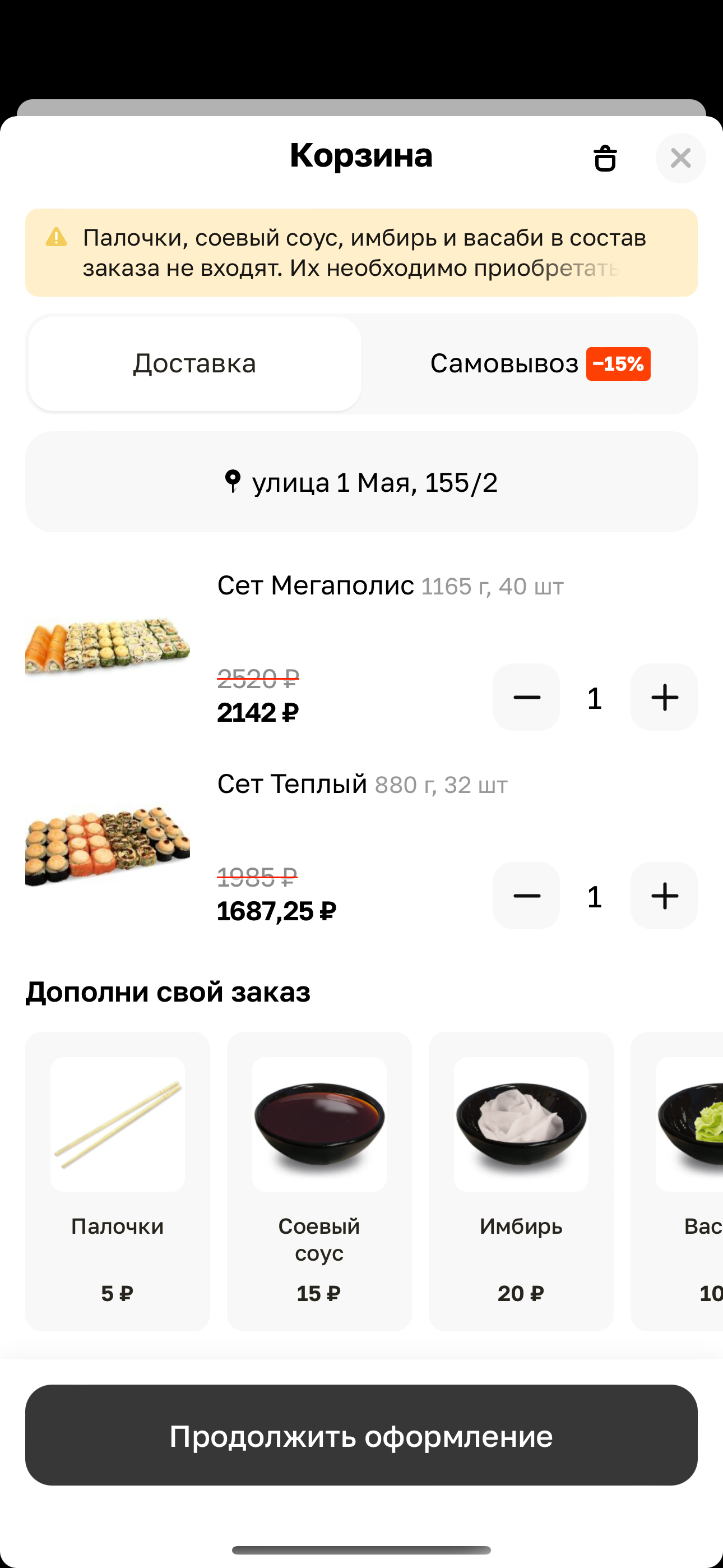Image resolution: width=723 pixels, height=1568 pixels.
Task: Expand the warning about палочки and соевый соус
Action: 361,252
